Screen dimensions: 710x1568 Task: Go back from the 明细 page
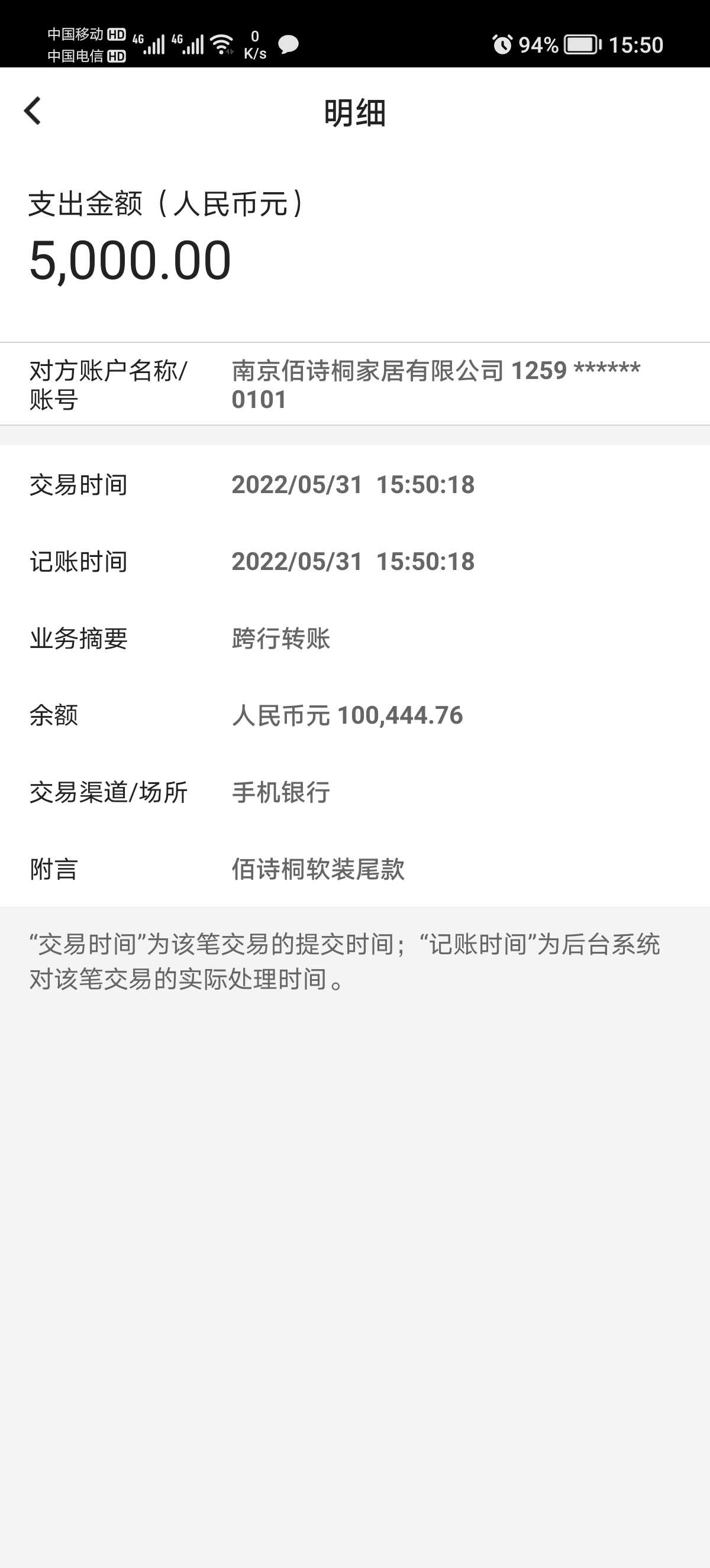[33, 111]
